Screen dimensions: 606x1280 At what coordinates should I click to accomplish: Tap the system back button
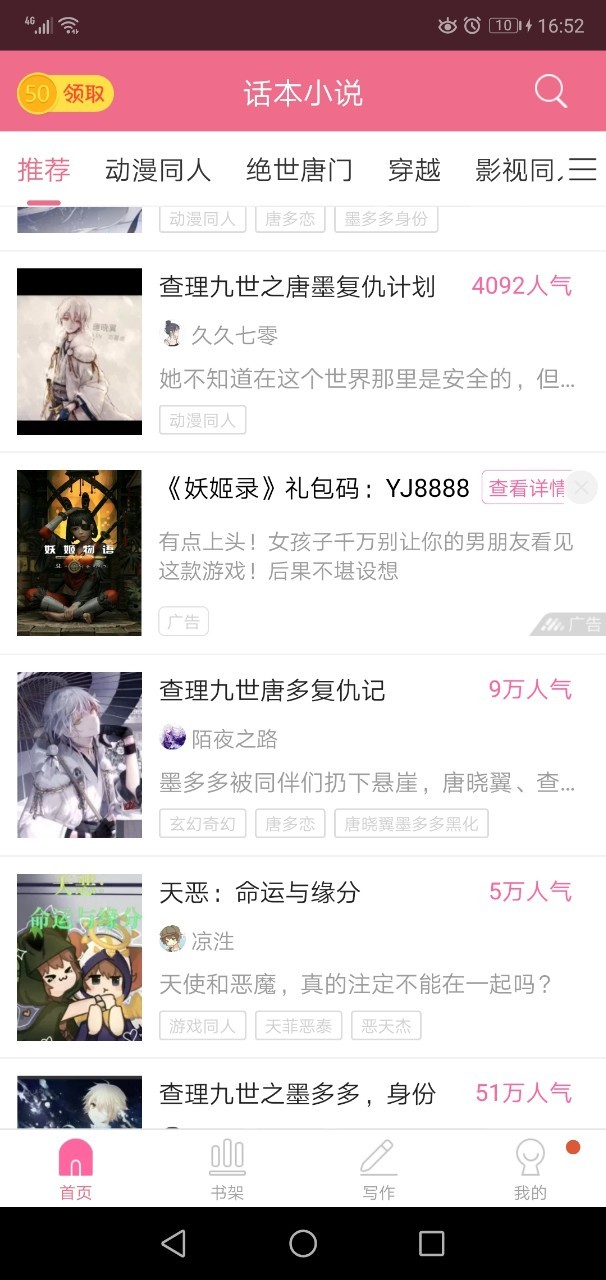click(174, 1243)
